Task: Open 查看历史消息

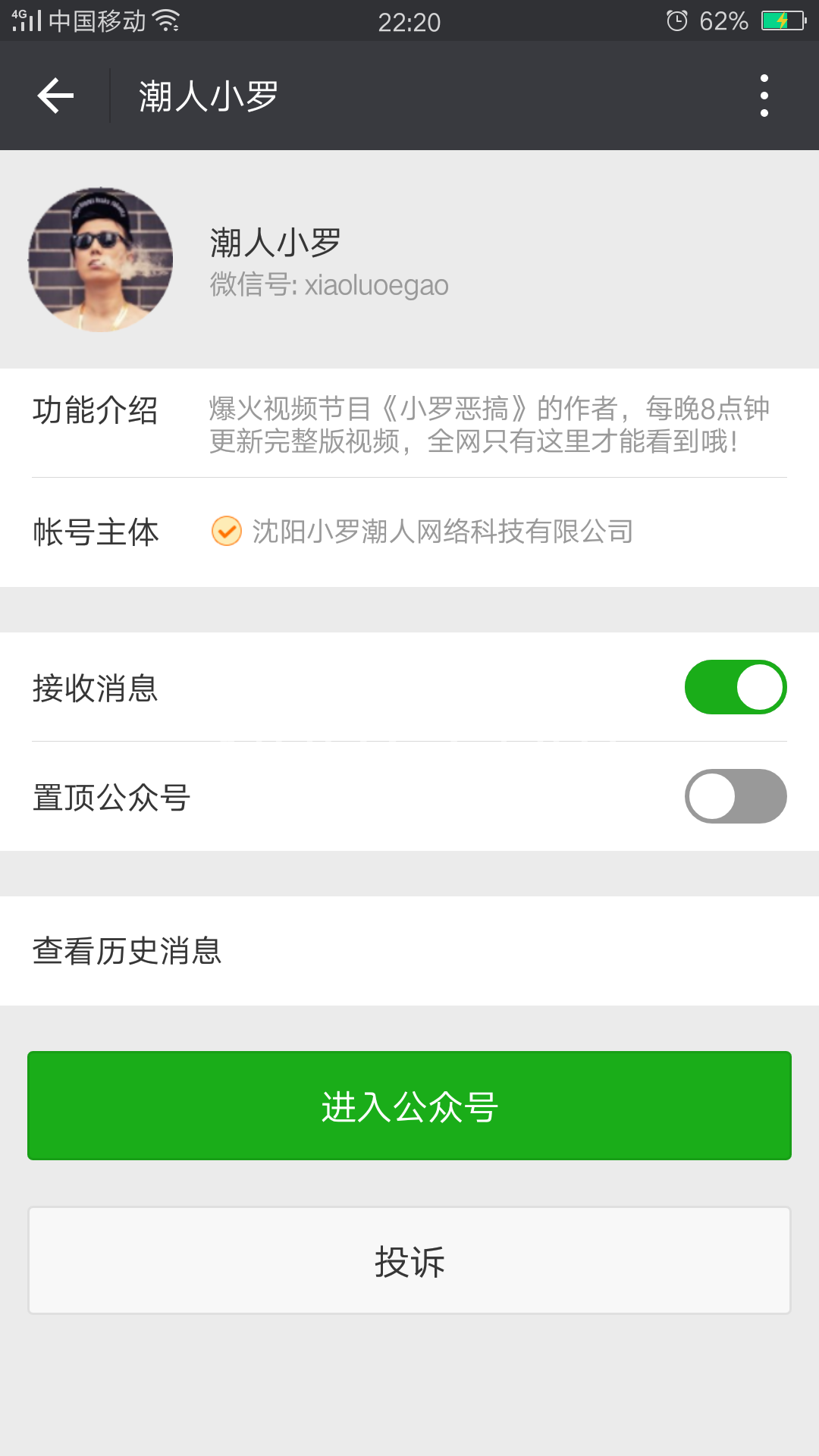Action: click(409, 951)
